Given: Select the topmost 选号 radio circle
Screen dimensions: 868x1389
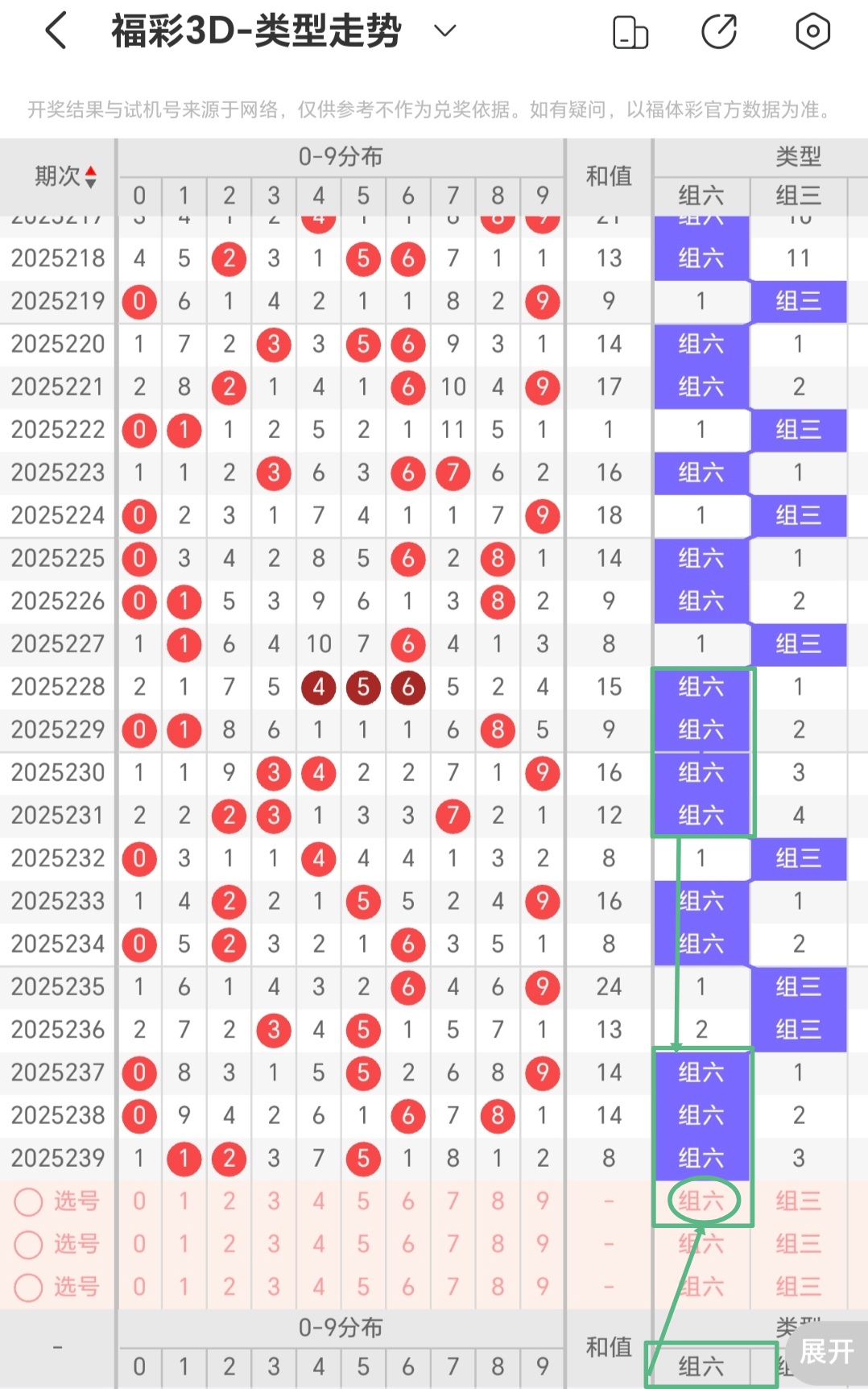Looking at the screenshot, I should pyautogui.click(x=28, y=1201).
